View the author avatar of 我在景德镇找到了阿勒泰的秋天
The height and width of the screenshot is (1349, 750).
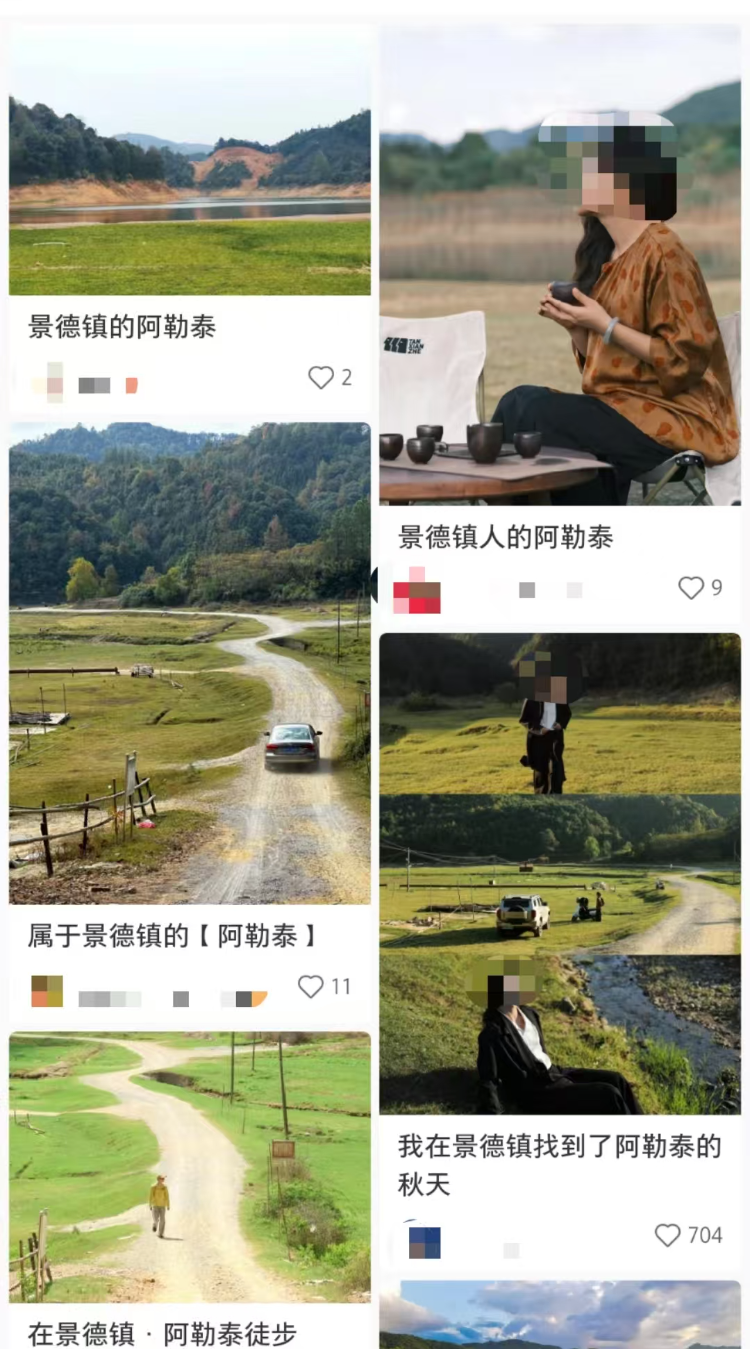coord(424,1241)
